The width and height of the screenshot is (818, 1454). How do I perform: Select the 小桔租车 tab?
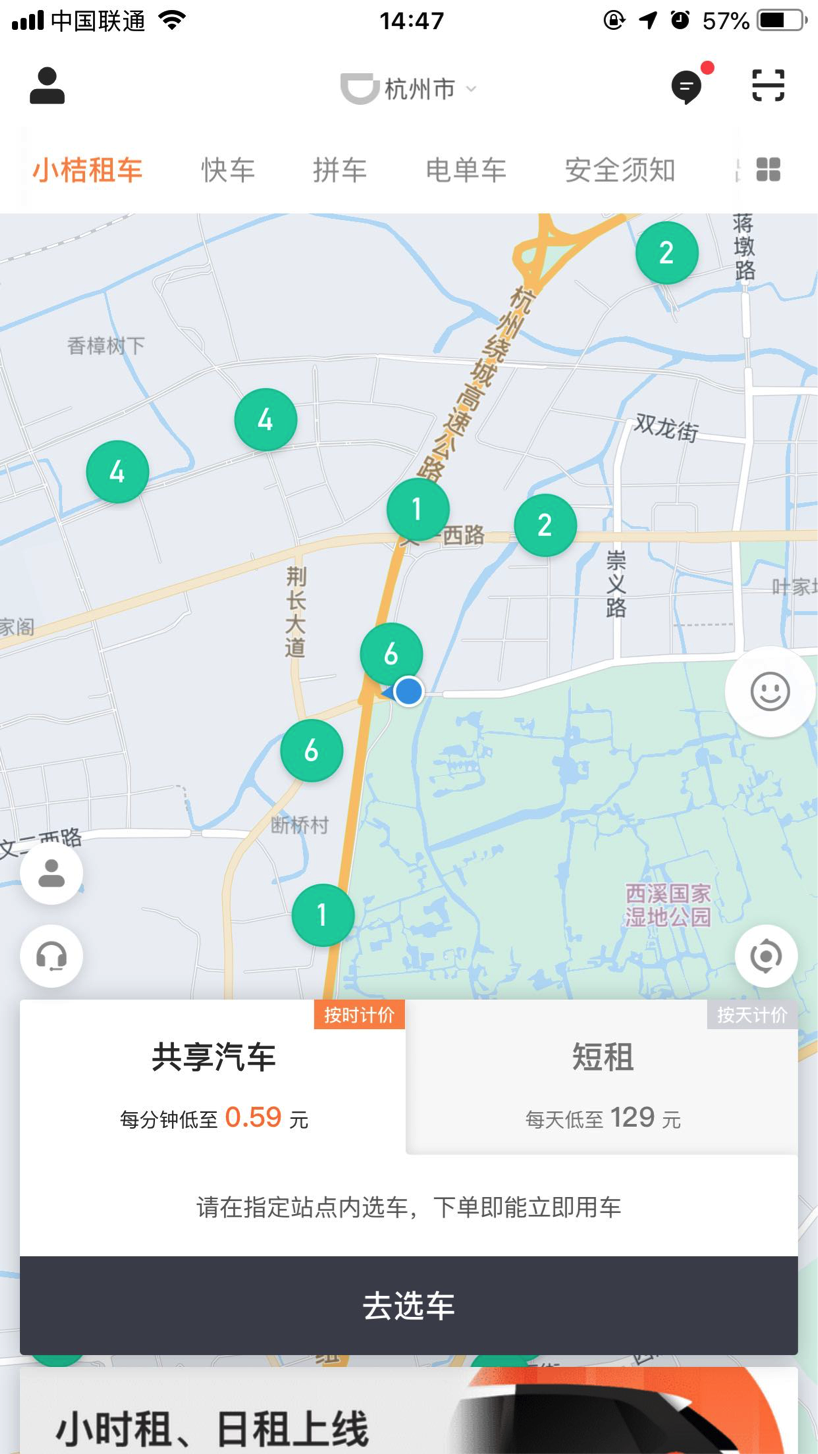(88, 170)
